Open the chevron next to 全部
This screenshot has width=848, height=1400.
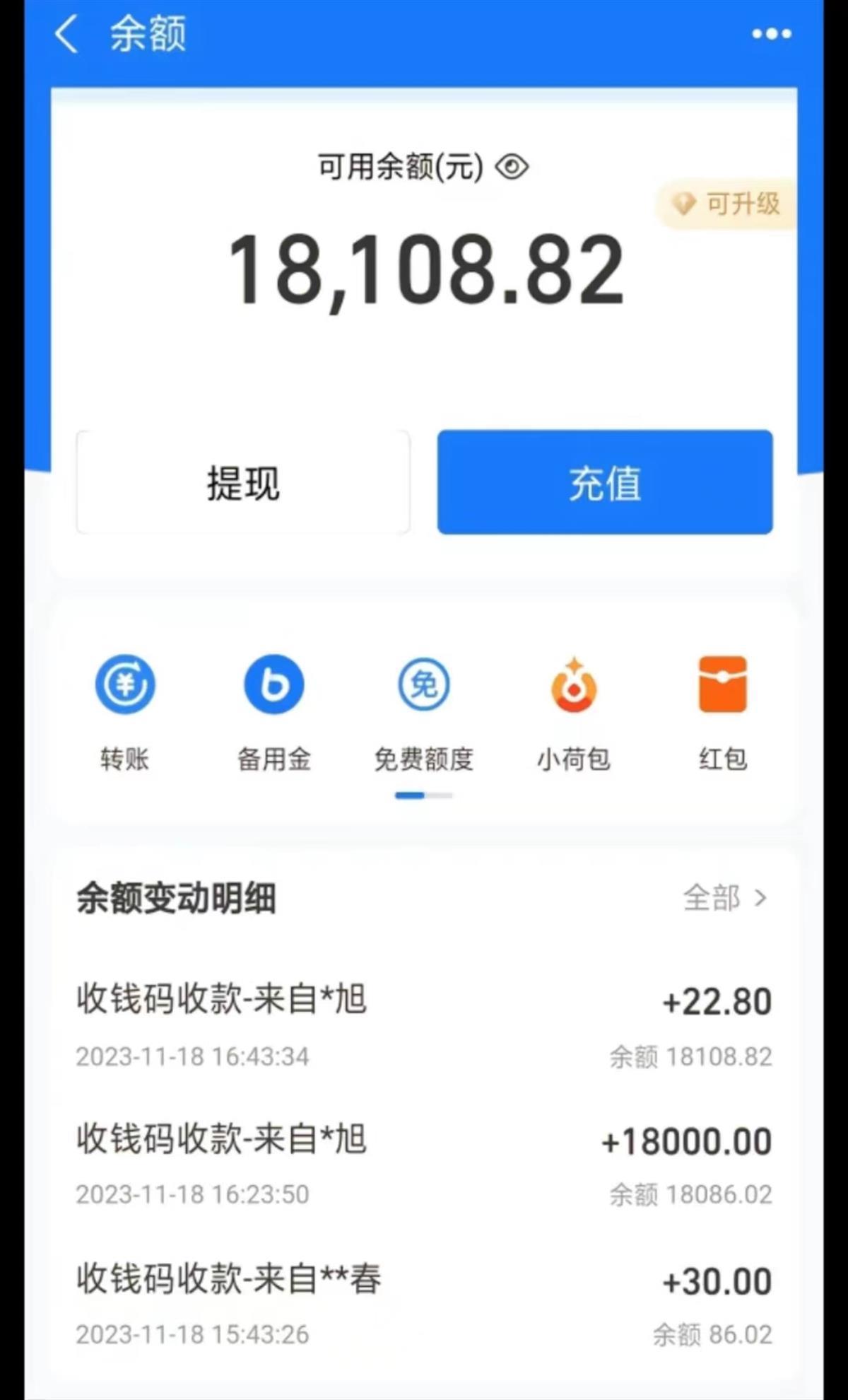[761, 899]
